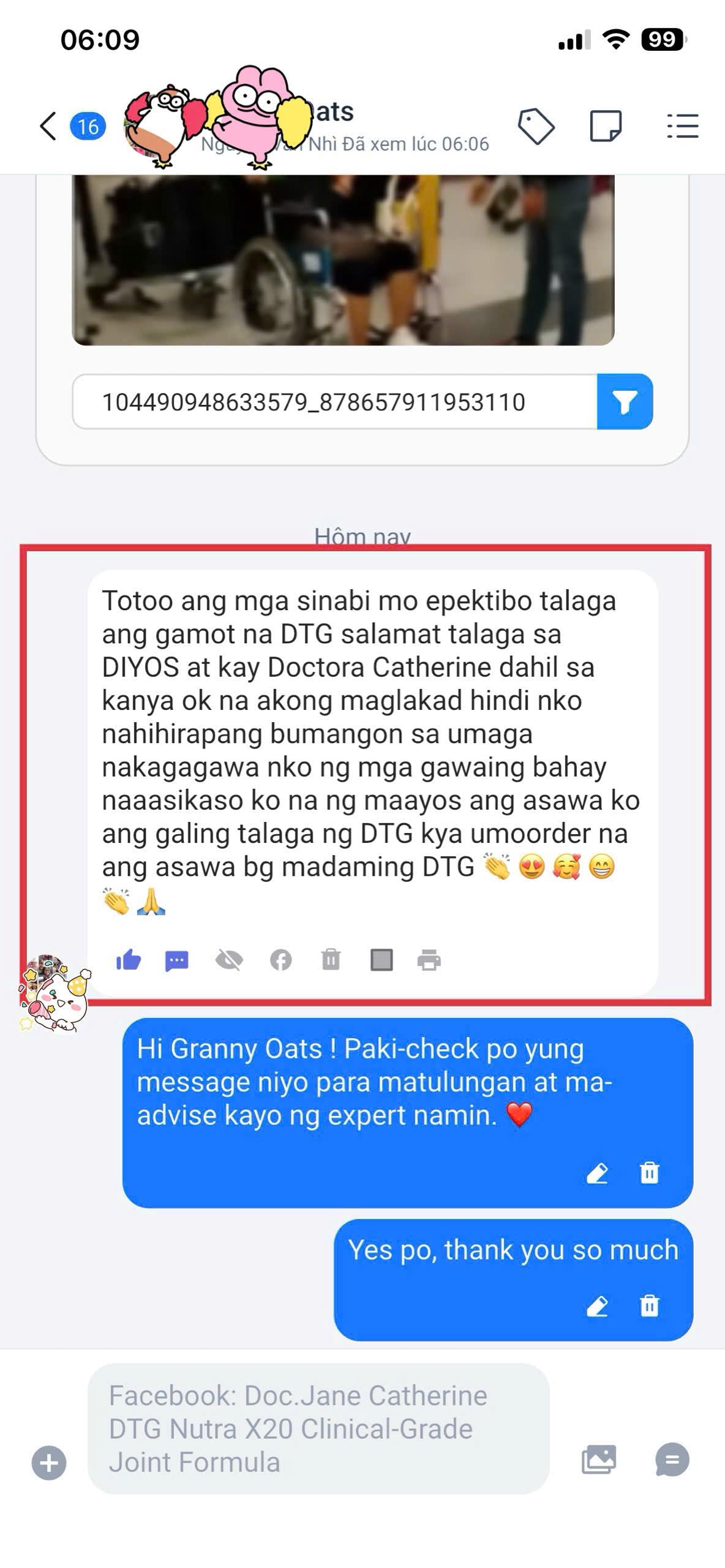
Task: Print the customer's comment
Action: pos(429,960)
